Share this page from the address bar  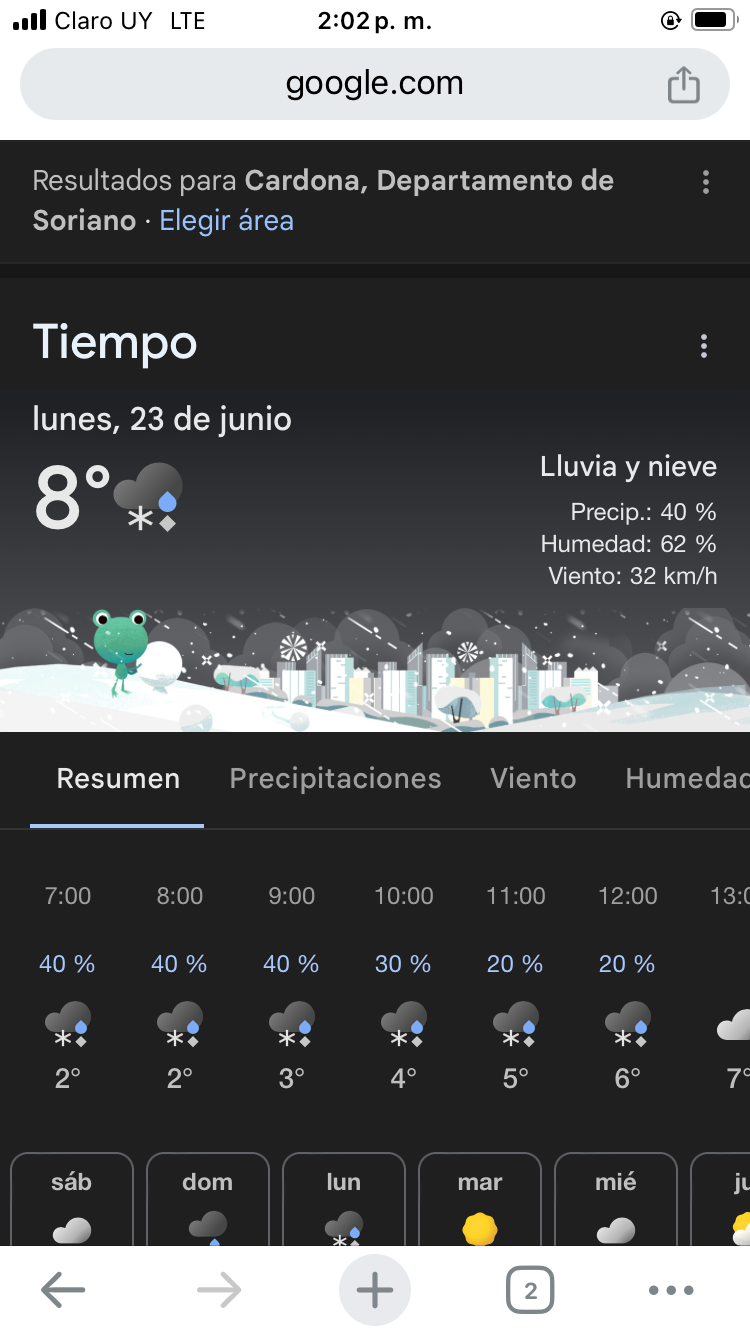coord(683,84)
